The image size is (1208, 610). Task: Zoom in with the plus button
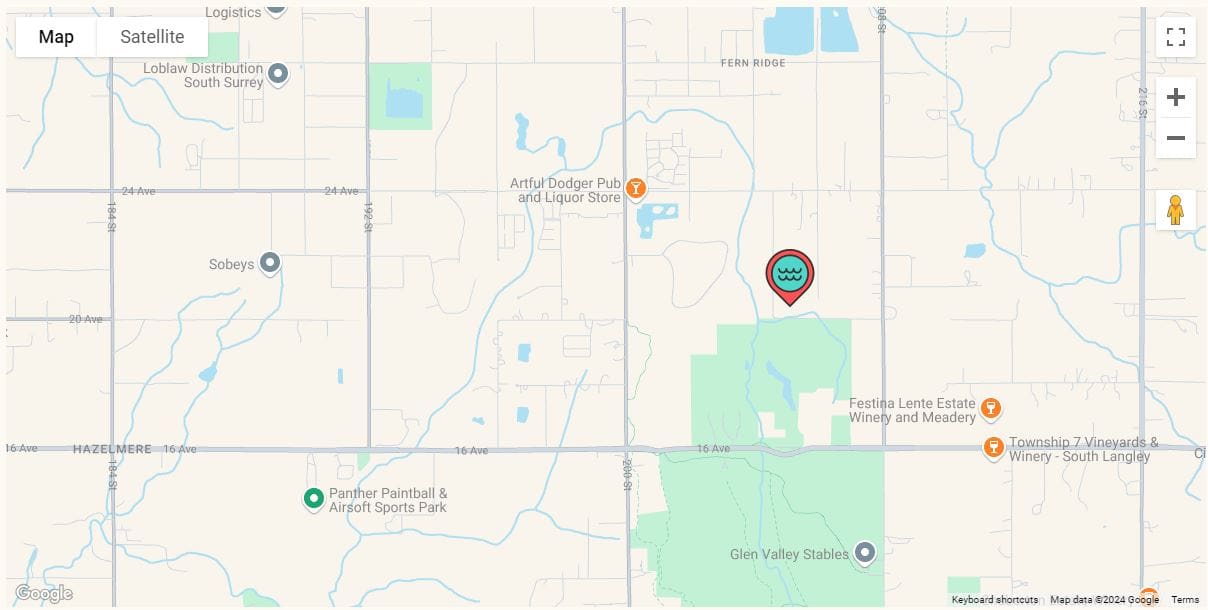click(x=1175, y=97)
